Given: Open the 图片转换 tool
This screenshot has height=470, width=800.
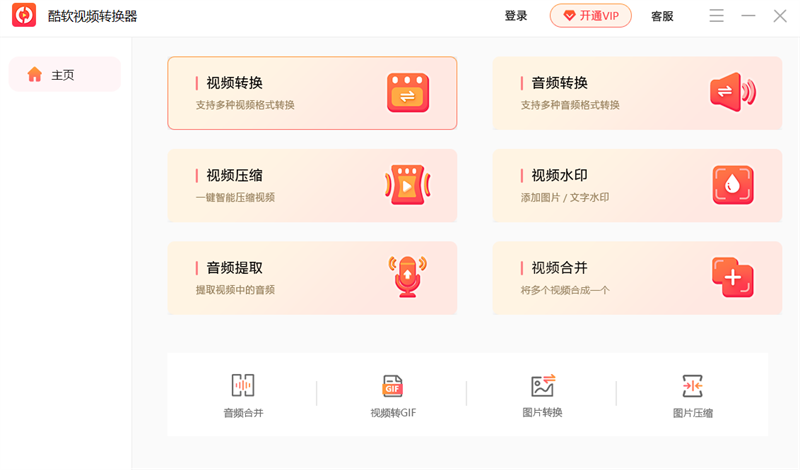Looking at the screenshot, I should pos(542,395).
